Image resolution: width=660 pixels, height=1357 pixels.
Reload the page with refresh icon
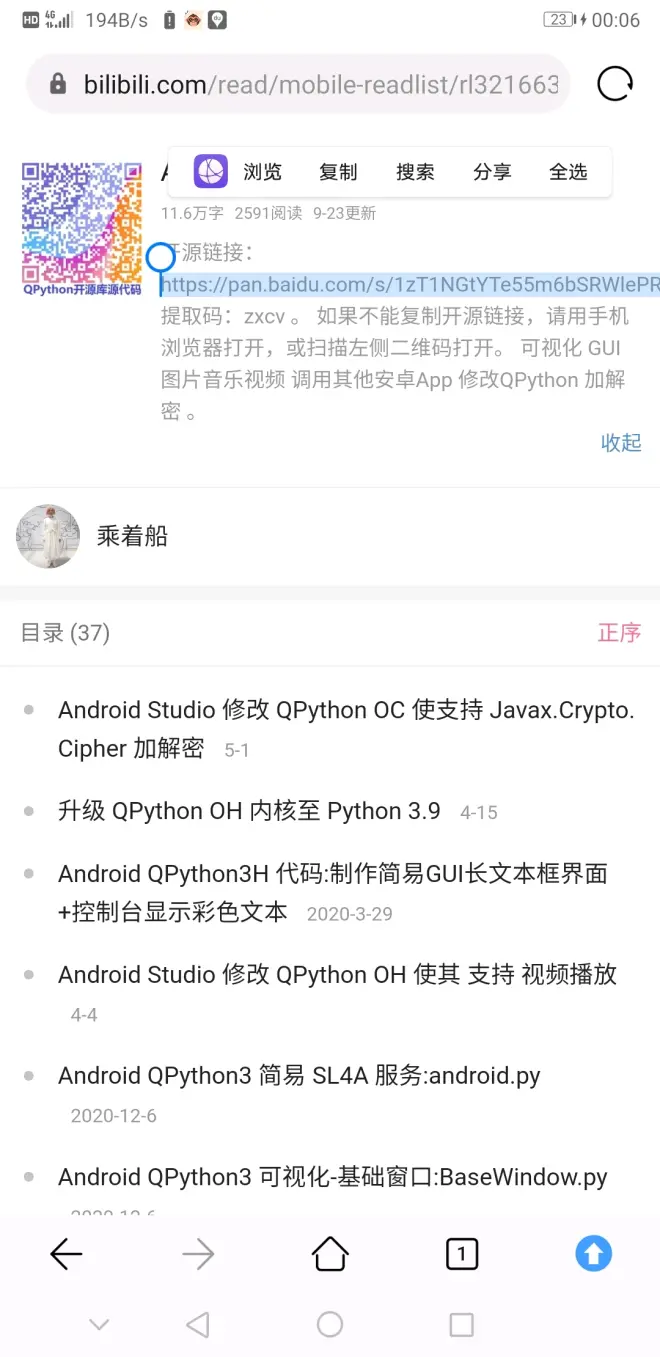click(x=615, y=85)
